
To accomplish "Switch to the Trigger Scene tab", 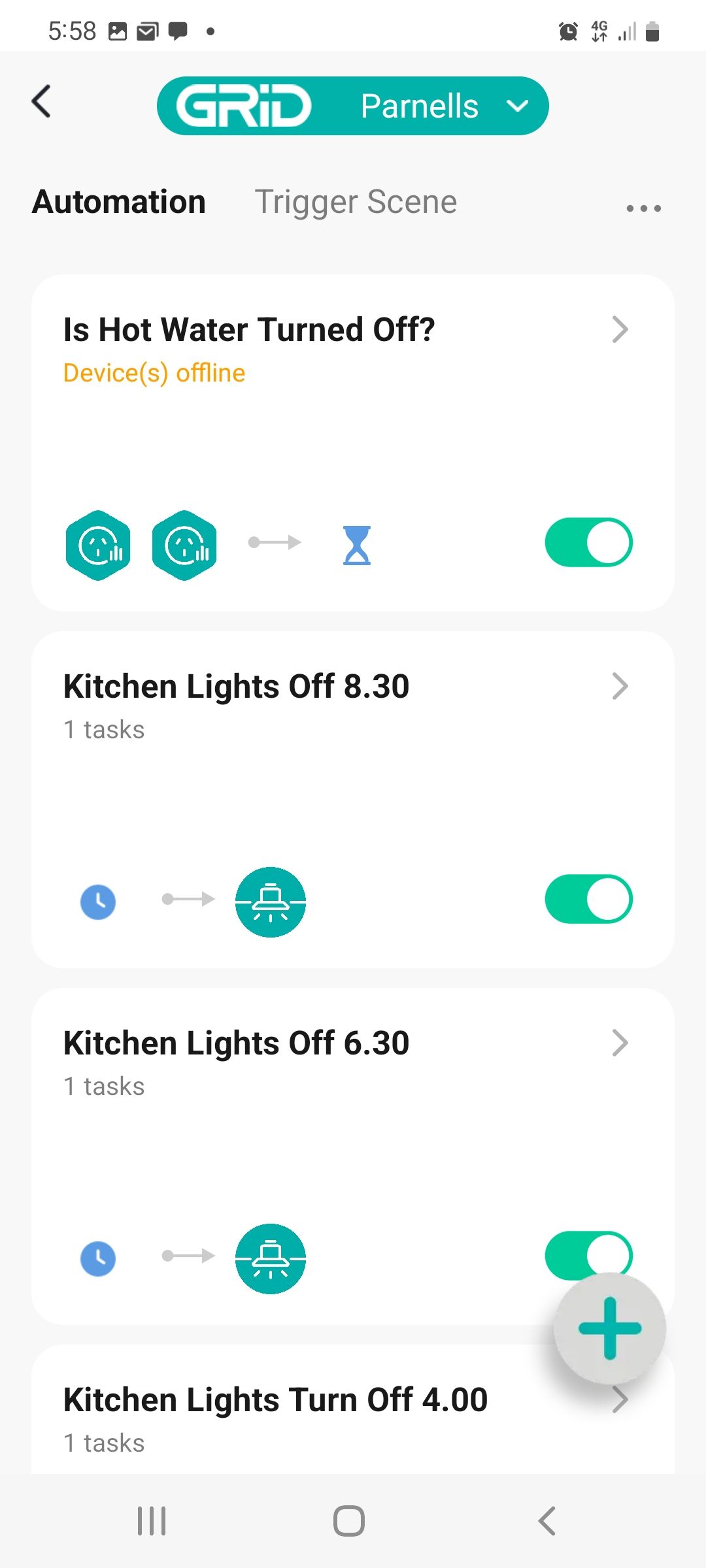I will (x=356, y=201).
